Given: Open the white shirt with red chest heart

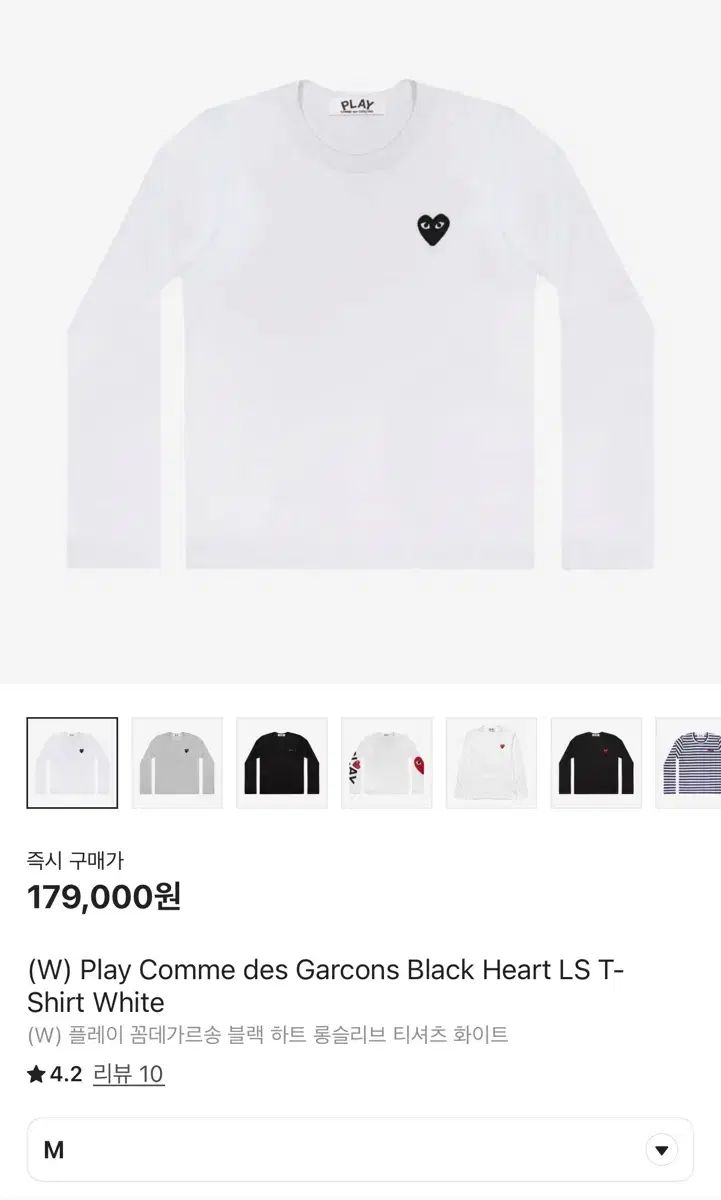Looking at the screenshot, I should (491, 763).
